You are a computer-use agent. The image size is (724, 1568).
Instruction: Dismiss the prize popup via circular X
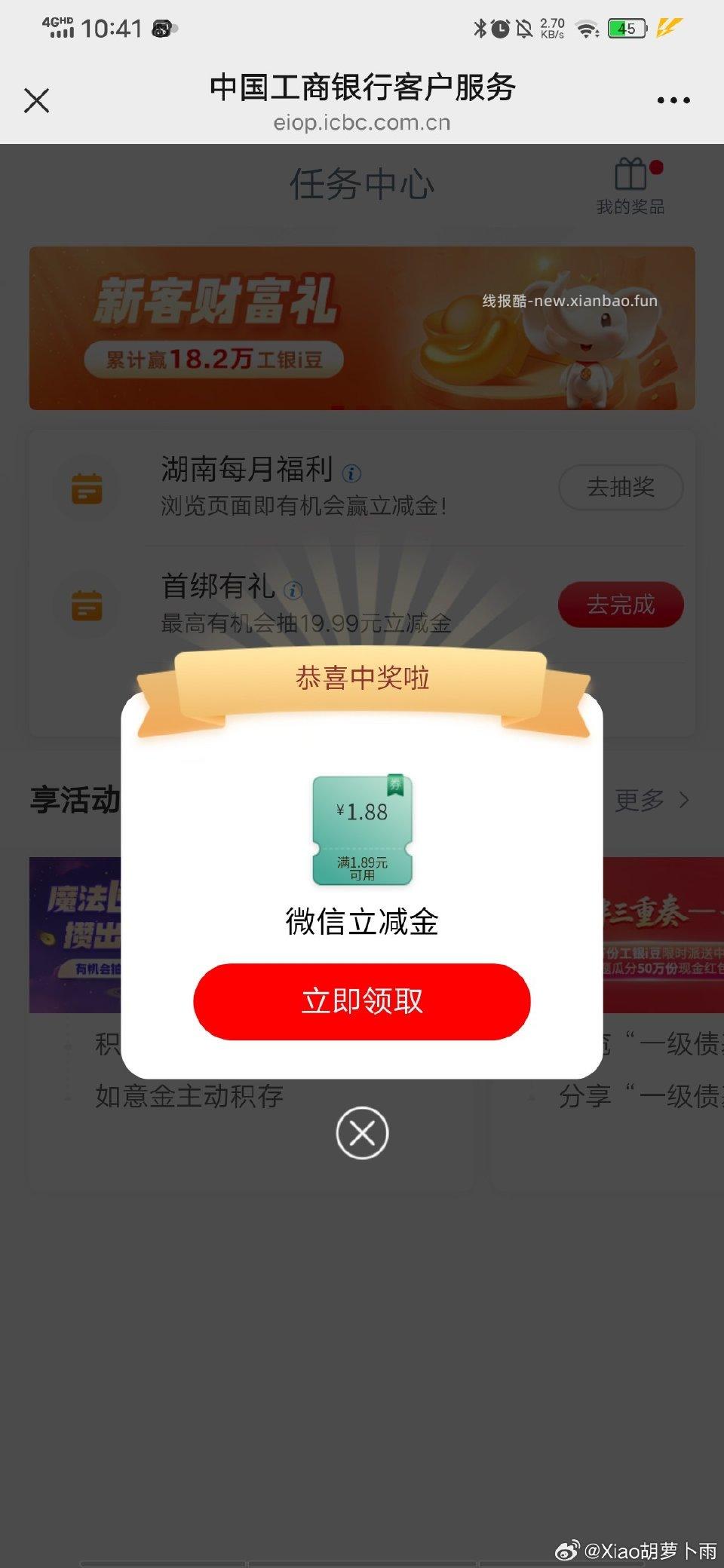[360, 1132]
